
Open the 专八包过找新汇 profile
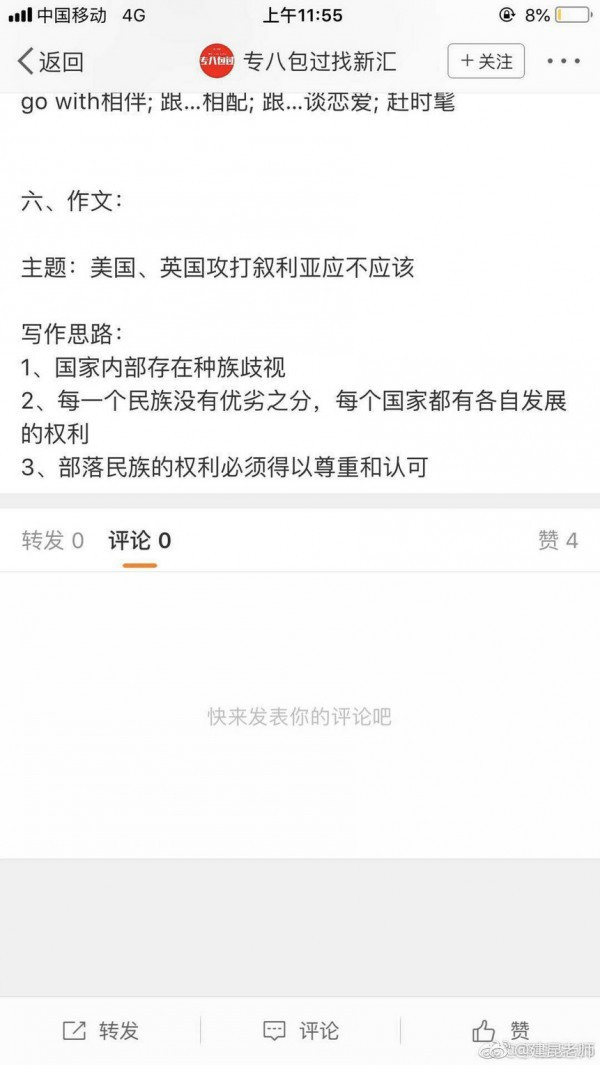pos(298,62)
